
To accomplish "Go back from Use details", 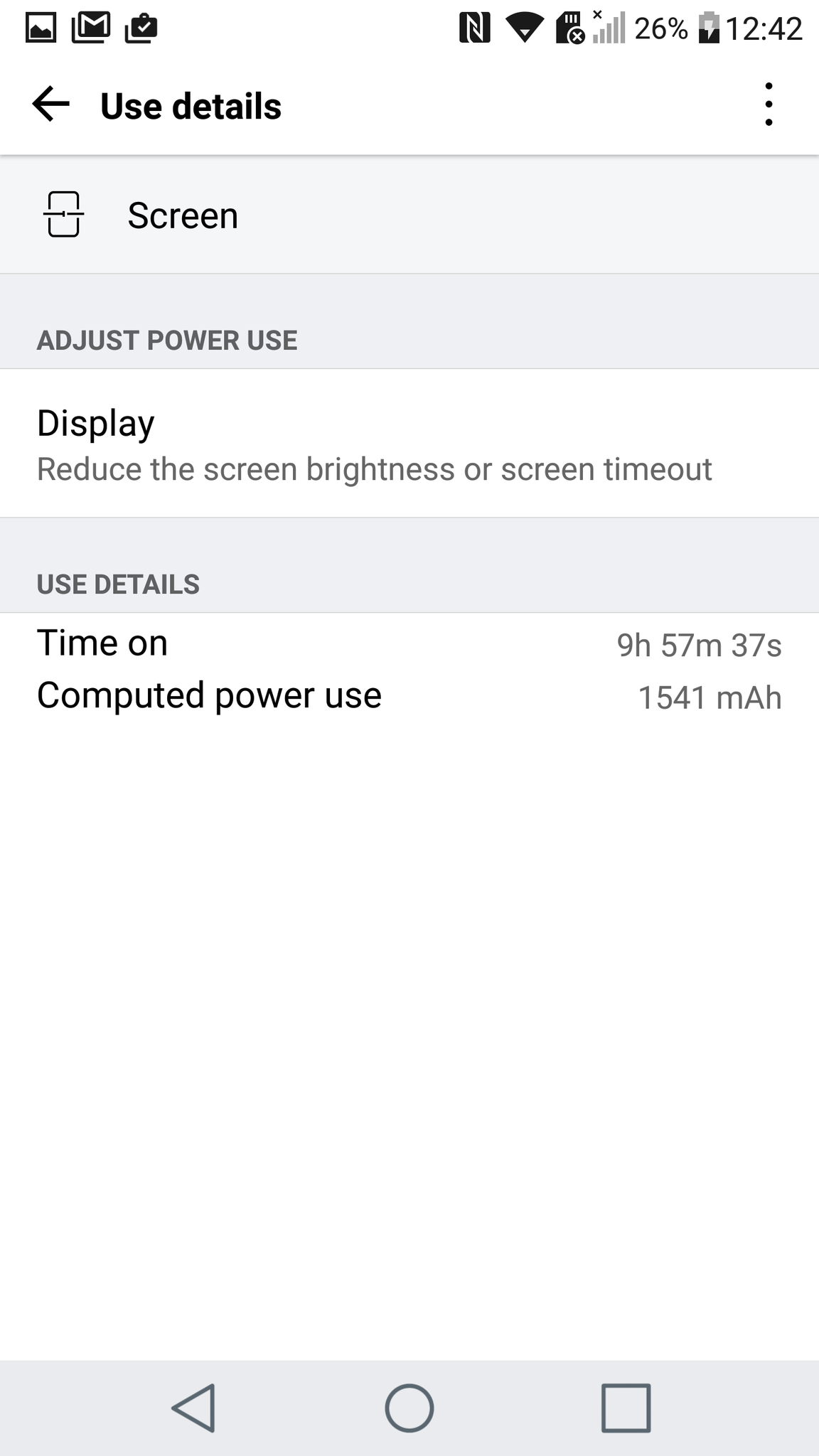I will [51, 105].
